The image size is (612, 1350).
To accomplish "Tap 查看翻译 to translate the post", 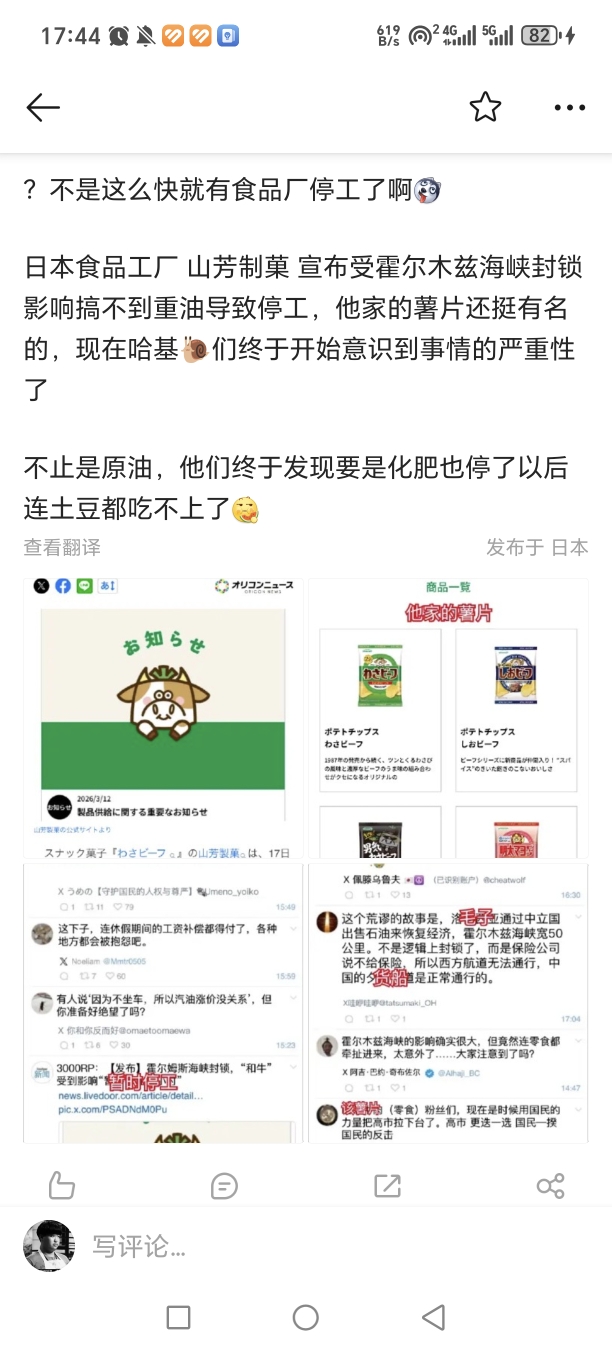I will pos(62,547).
